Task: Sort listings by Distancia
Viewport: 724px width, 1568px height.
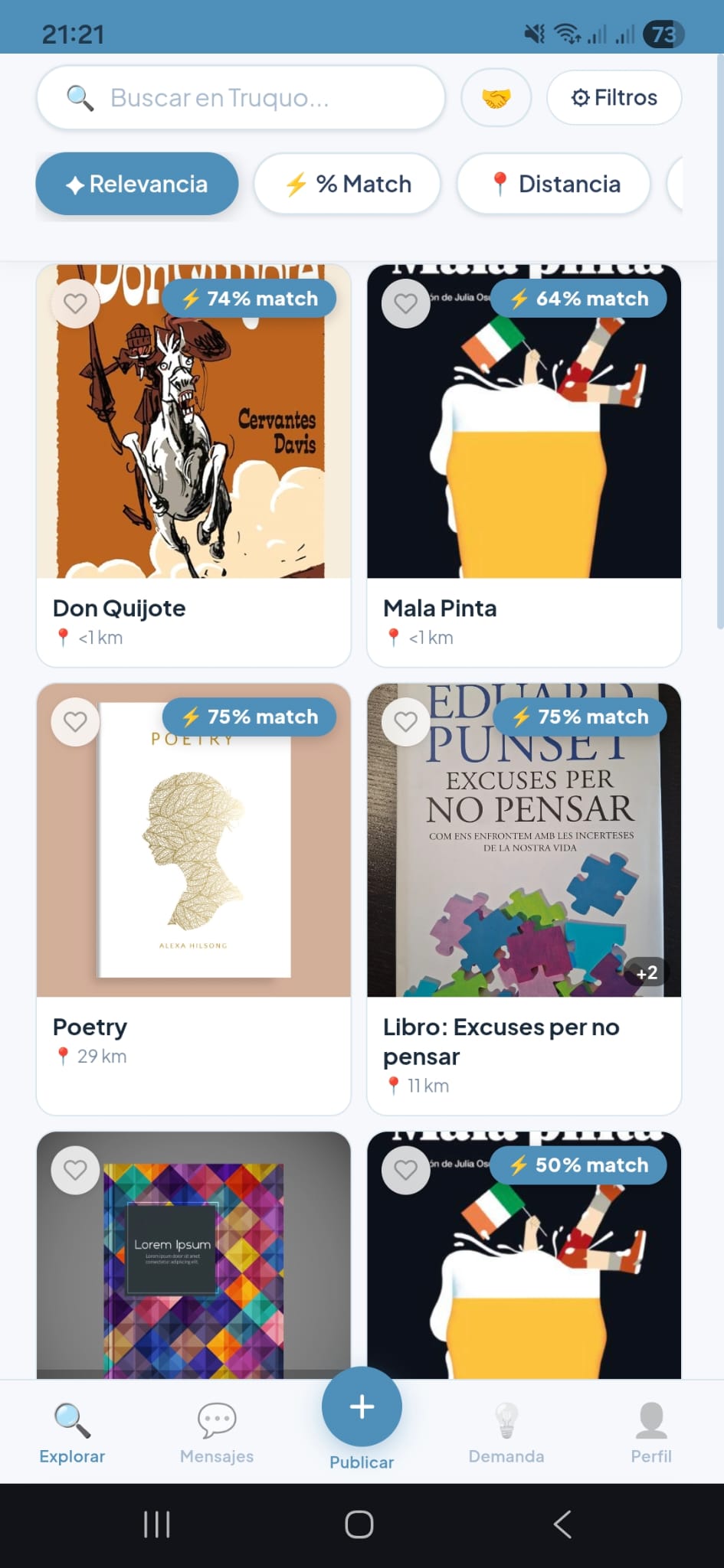Action: pyautogui.click(x=553, y=185)
